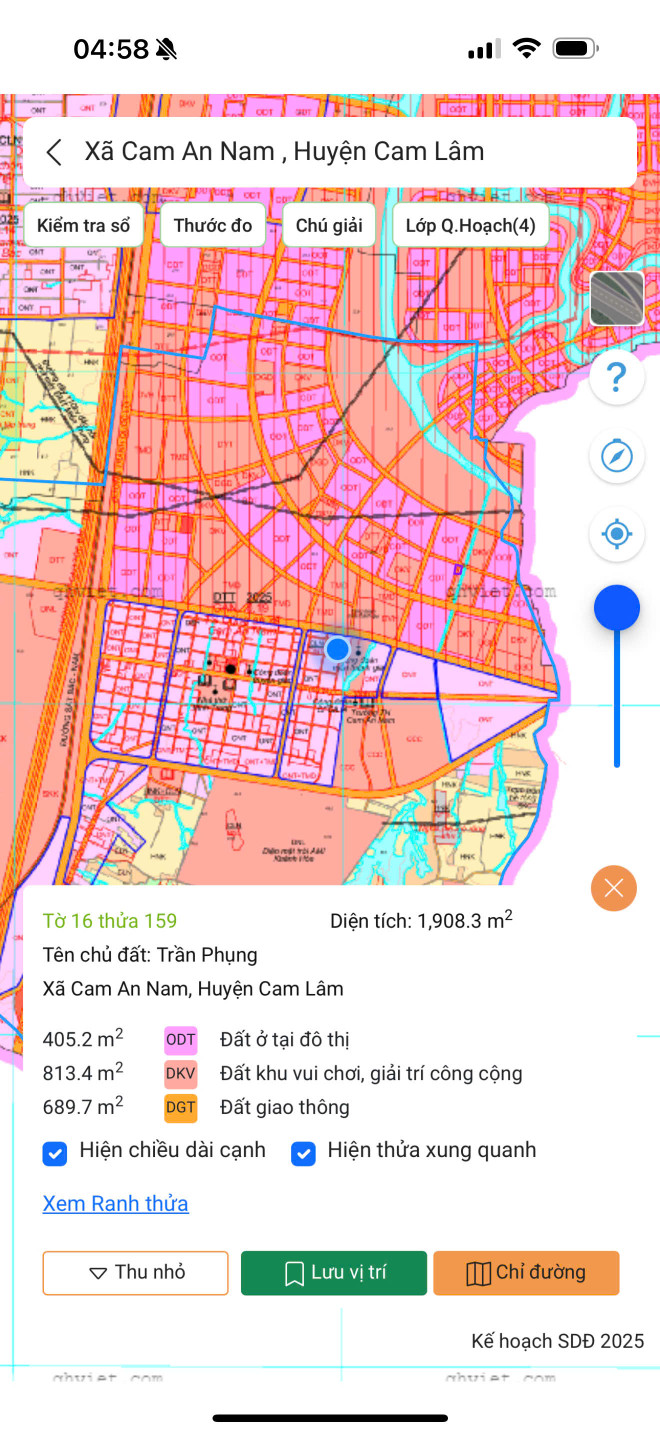Center map on my current location
660x1434 pixels.
click(x=617, y=534)
